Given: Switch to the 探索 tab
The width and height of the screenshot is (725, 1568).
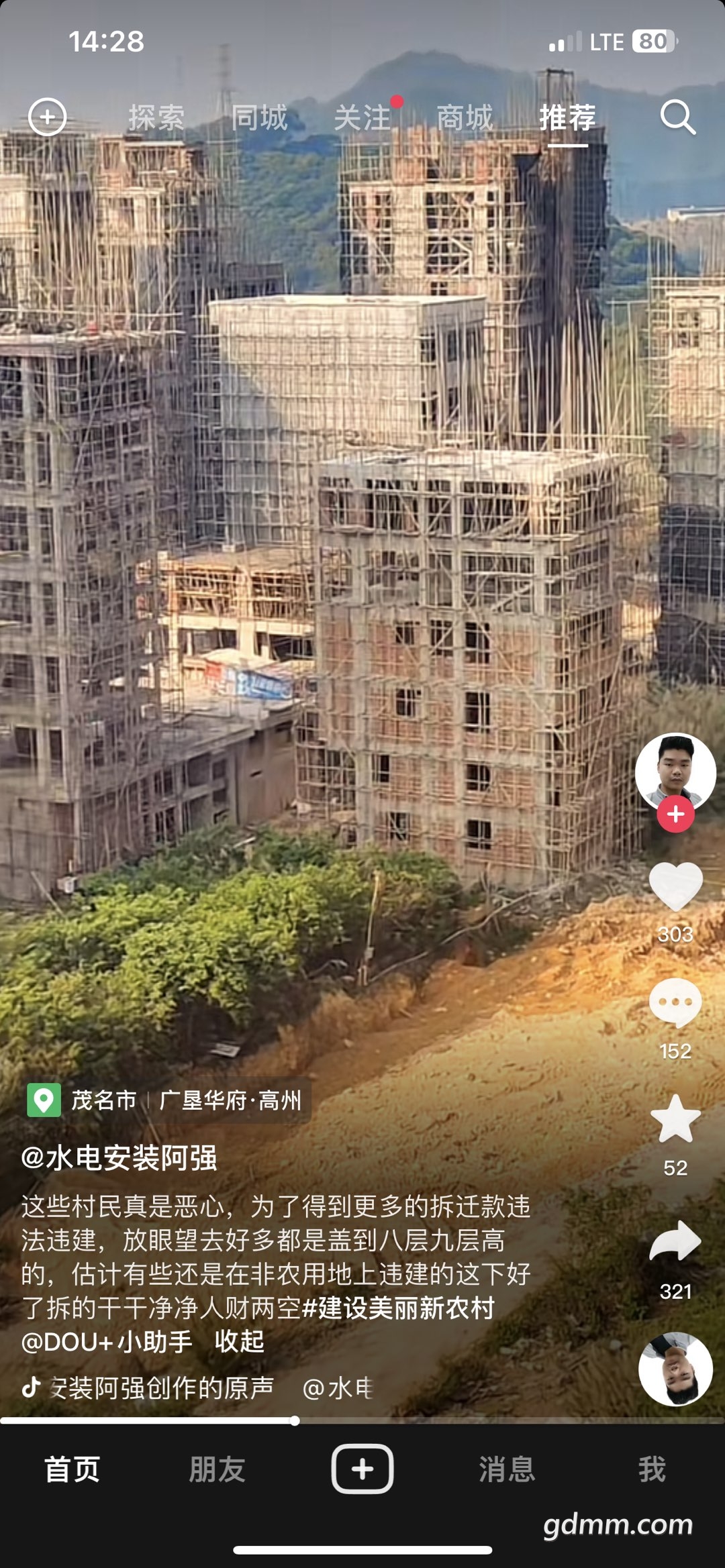Looking at the screenshot, I should coord(156,117).
